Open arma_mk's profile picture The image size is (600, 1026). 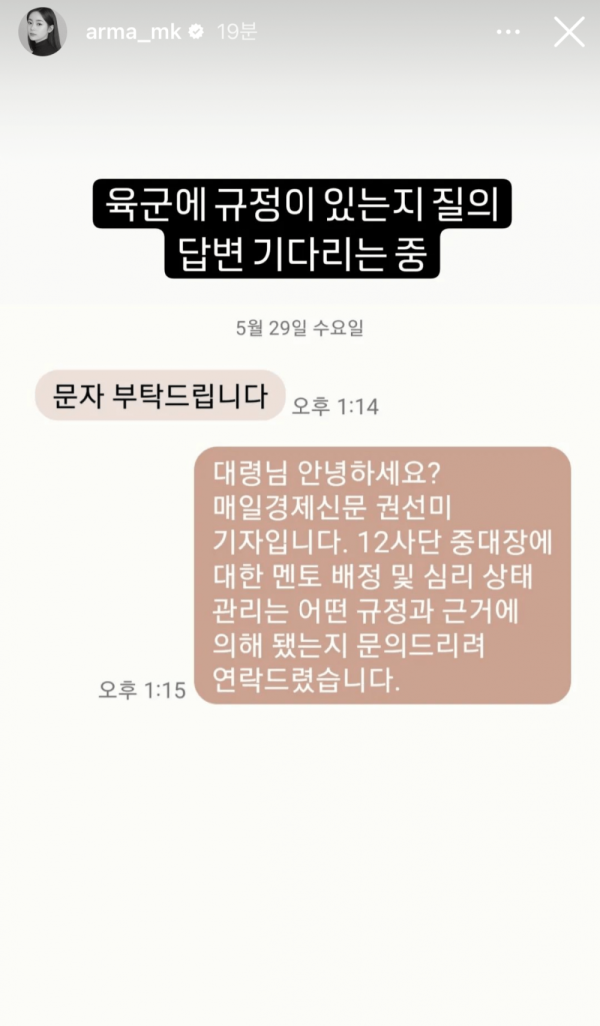point(43,32)
